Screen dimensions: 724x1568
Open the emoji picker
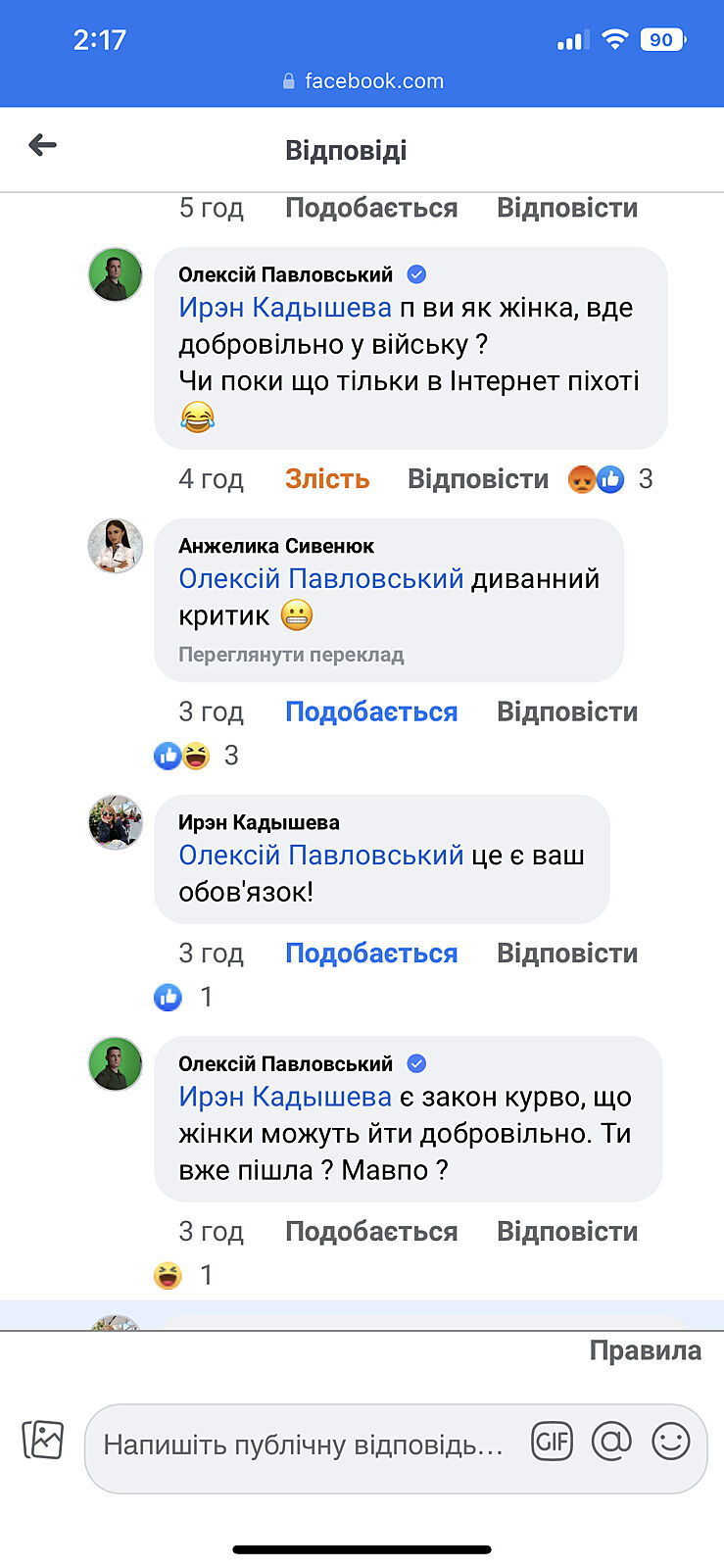[x=671, y=1442]
